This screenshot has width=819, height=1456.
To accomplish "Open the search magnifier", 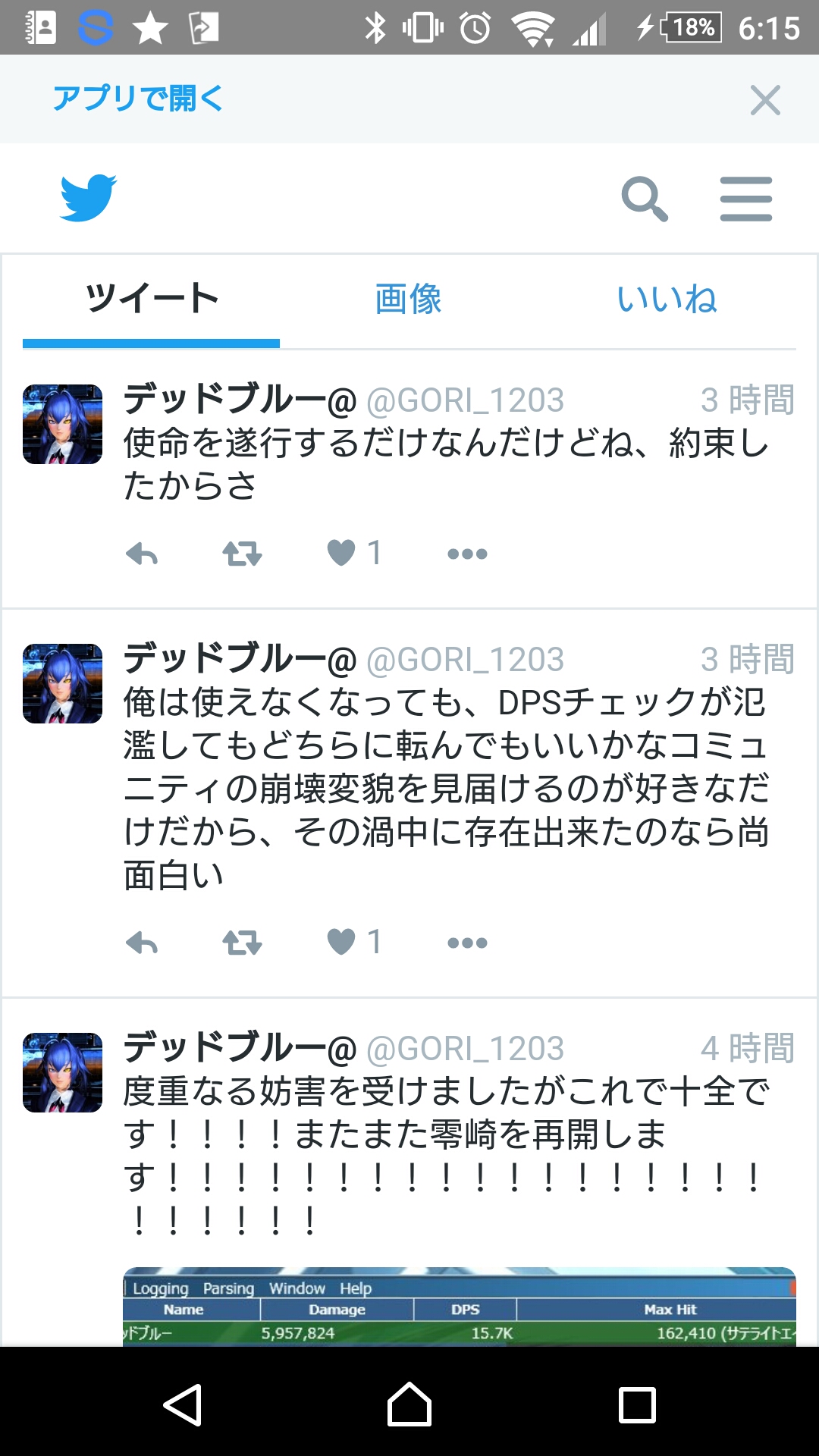I will [x=645, y=199].
